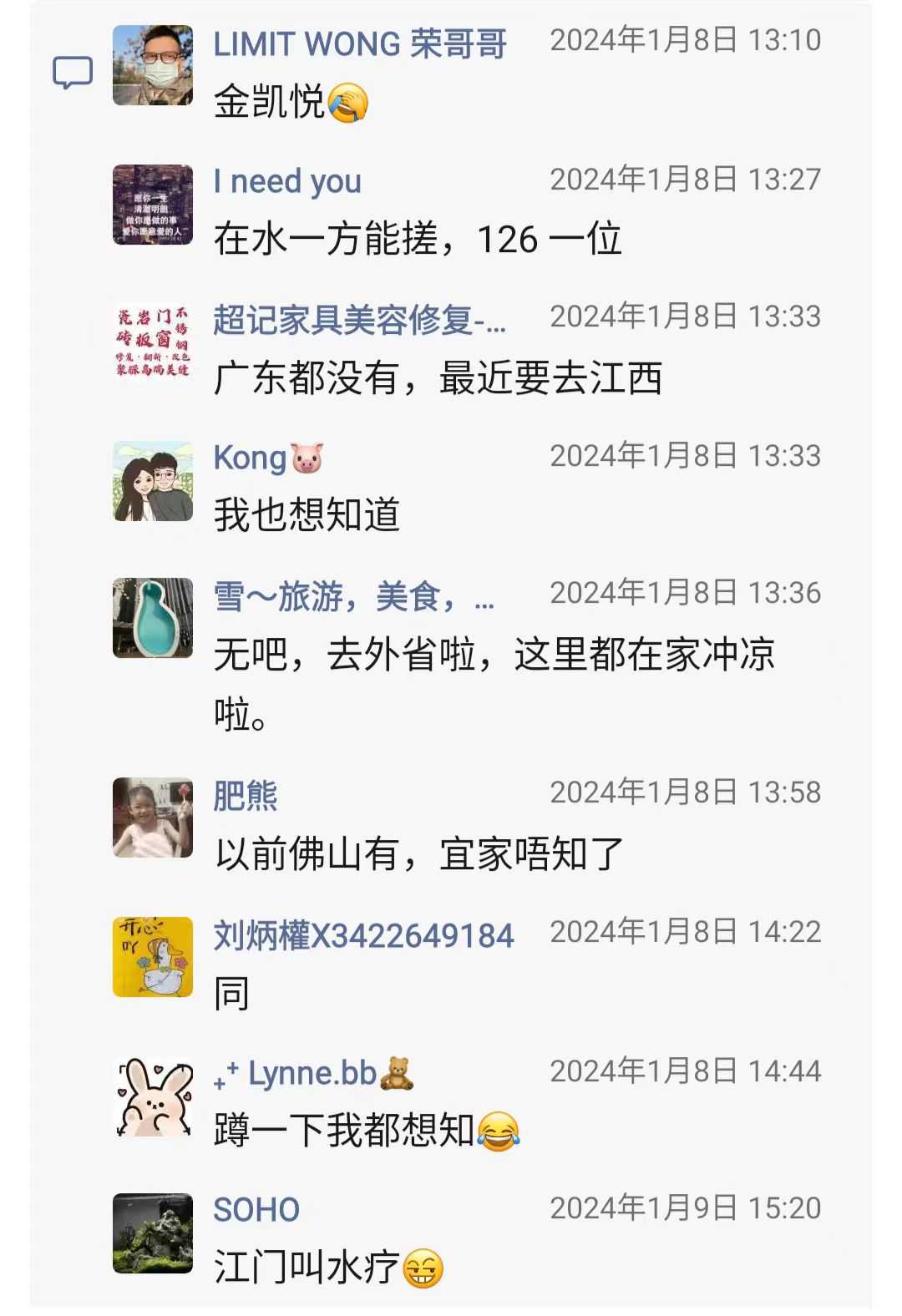Reply to comment 广东都没有，最近要去江西
The image size is (902, 1316).
tap(438, 378)
